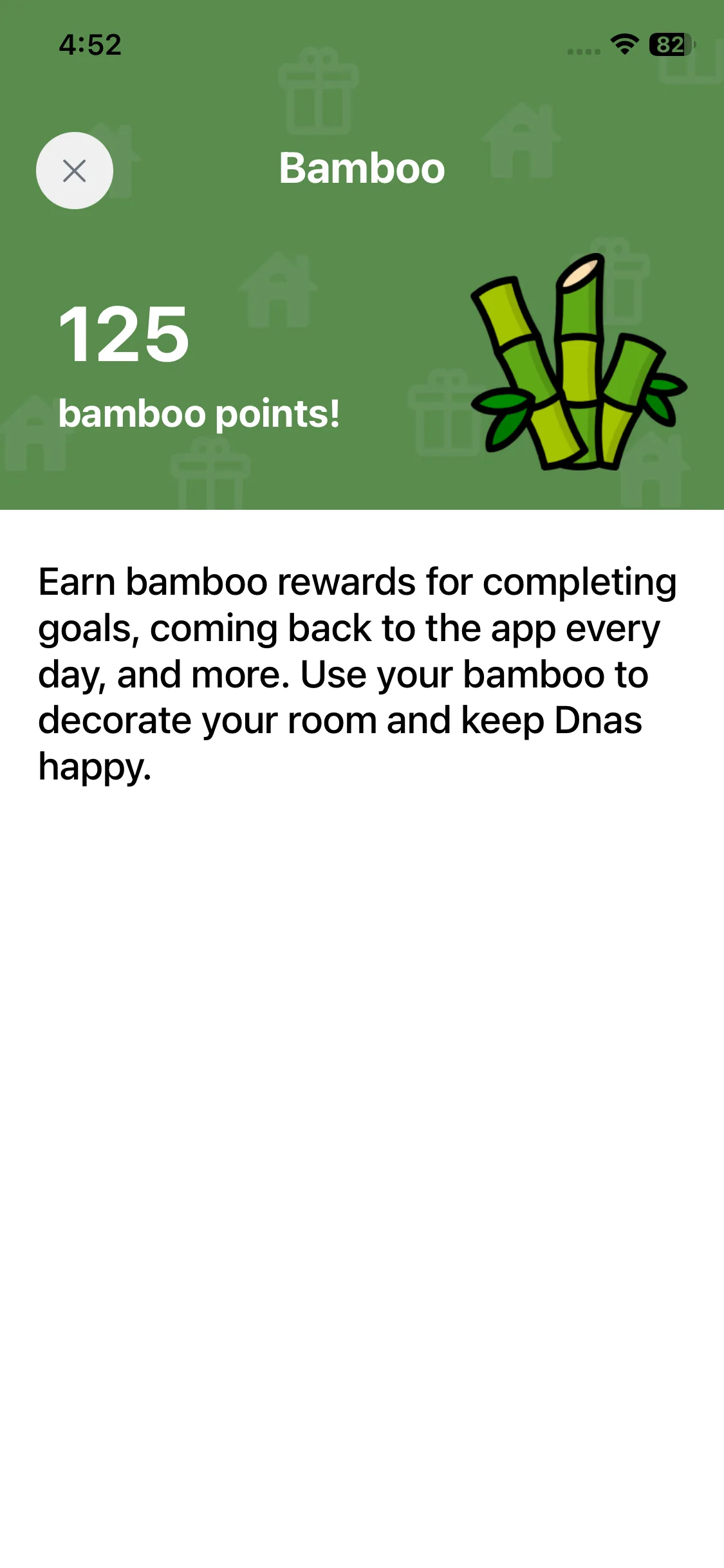Close the Bamboo points screen

[75, 171]
